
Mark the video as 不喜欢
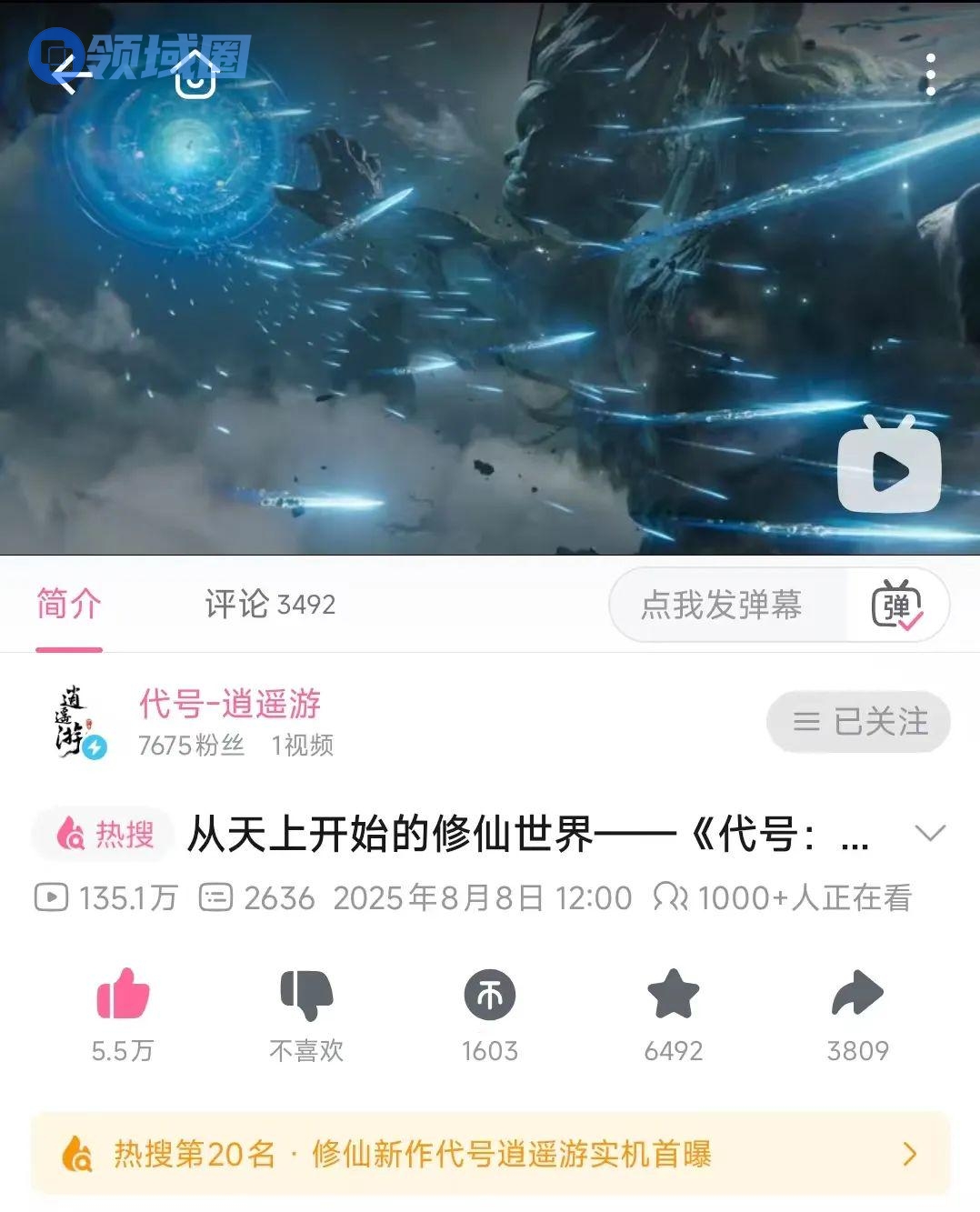tap(306, 995)
